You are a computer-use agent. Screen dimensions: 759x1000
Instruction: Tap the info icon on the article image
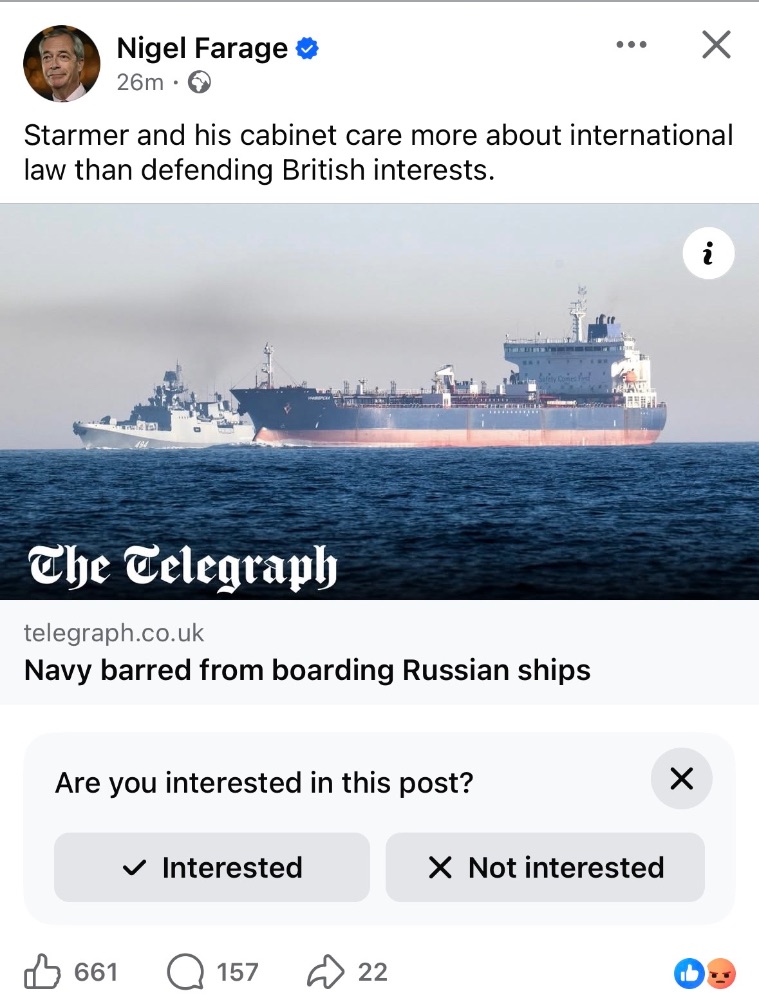click(708, 255)
